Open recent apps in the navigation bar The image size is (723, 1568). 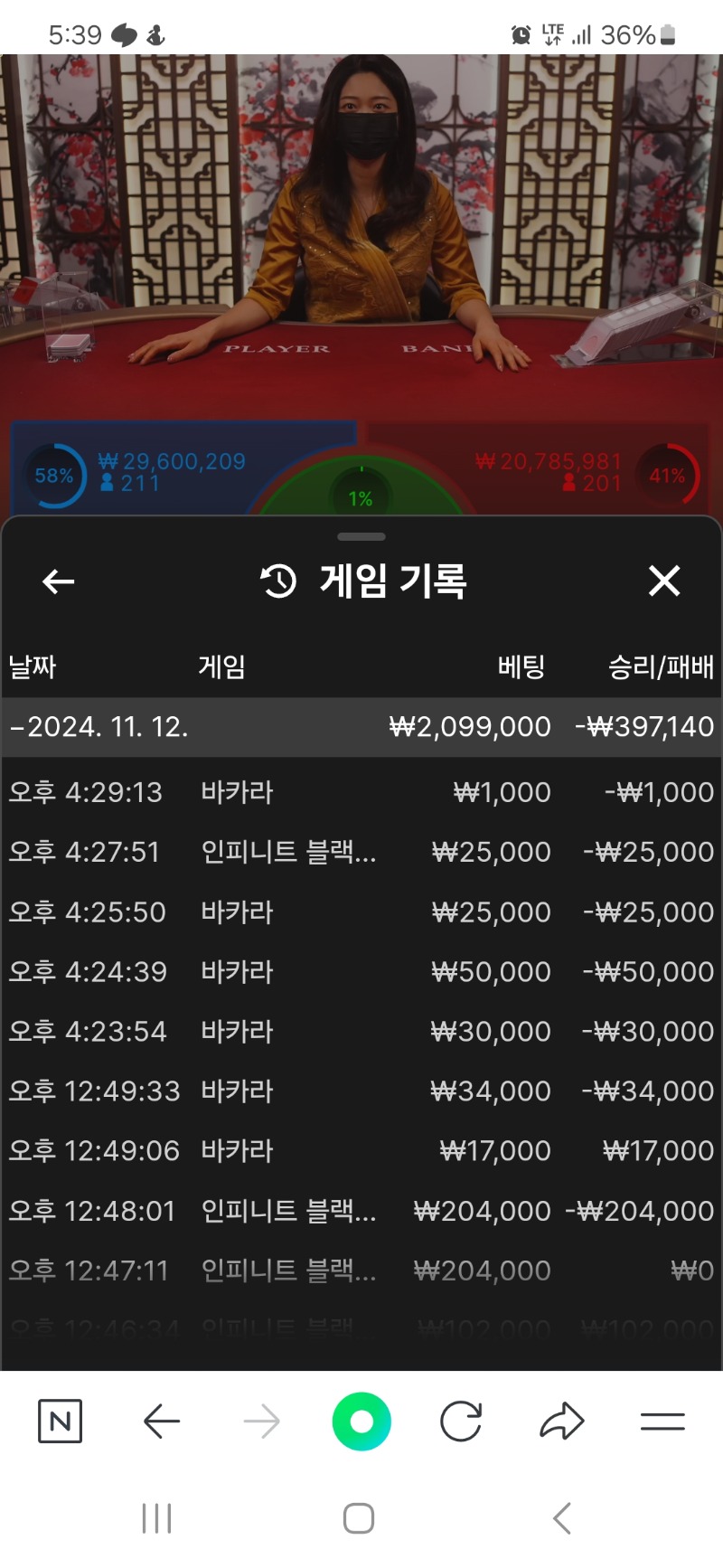click(156, 1518)
